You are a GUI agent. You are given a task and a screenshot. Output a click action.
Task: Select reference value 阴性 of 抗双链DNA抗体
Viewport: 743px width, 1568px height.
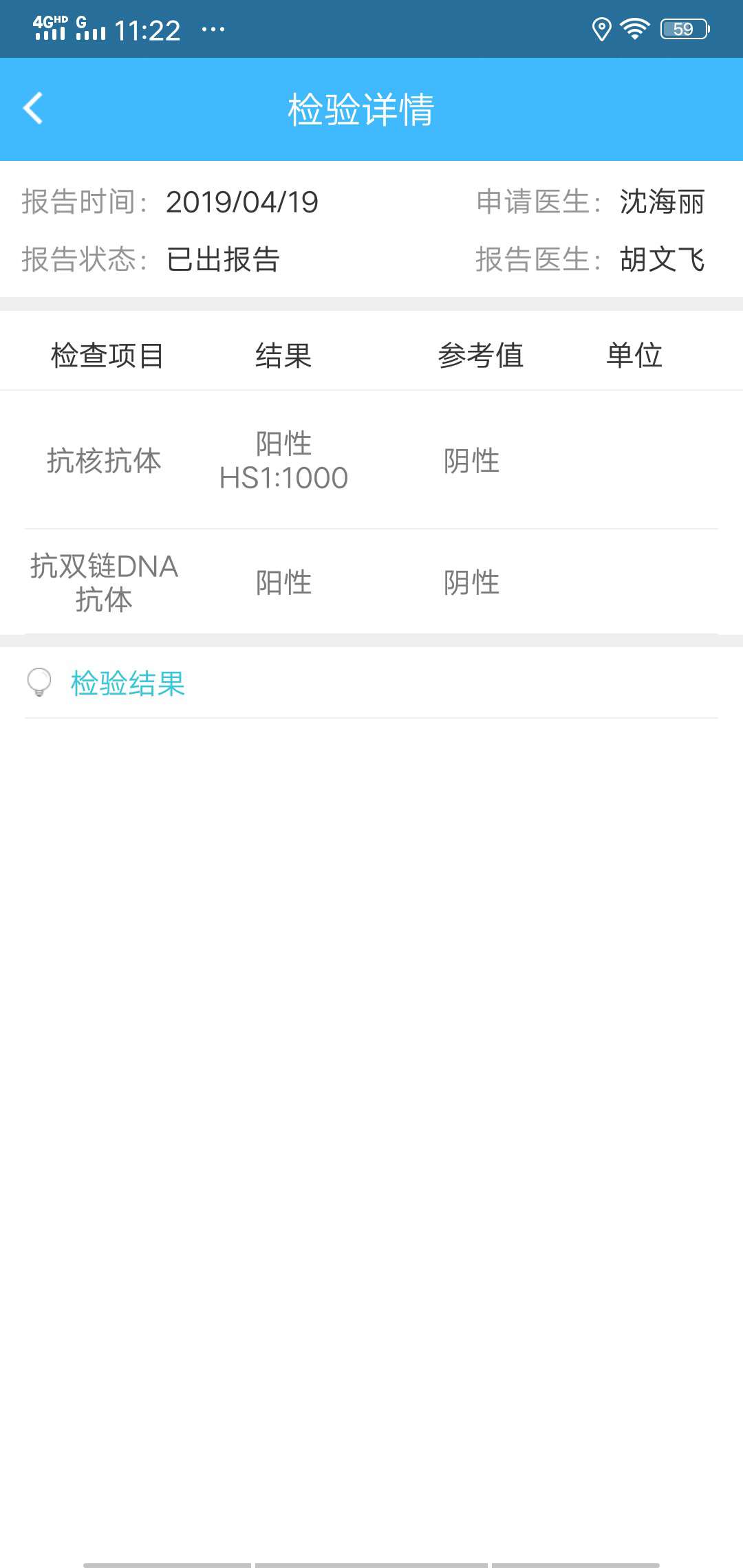pyautogui.click(x=471, y=582)
